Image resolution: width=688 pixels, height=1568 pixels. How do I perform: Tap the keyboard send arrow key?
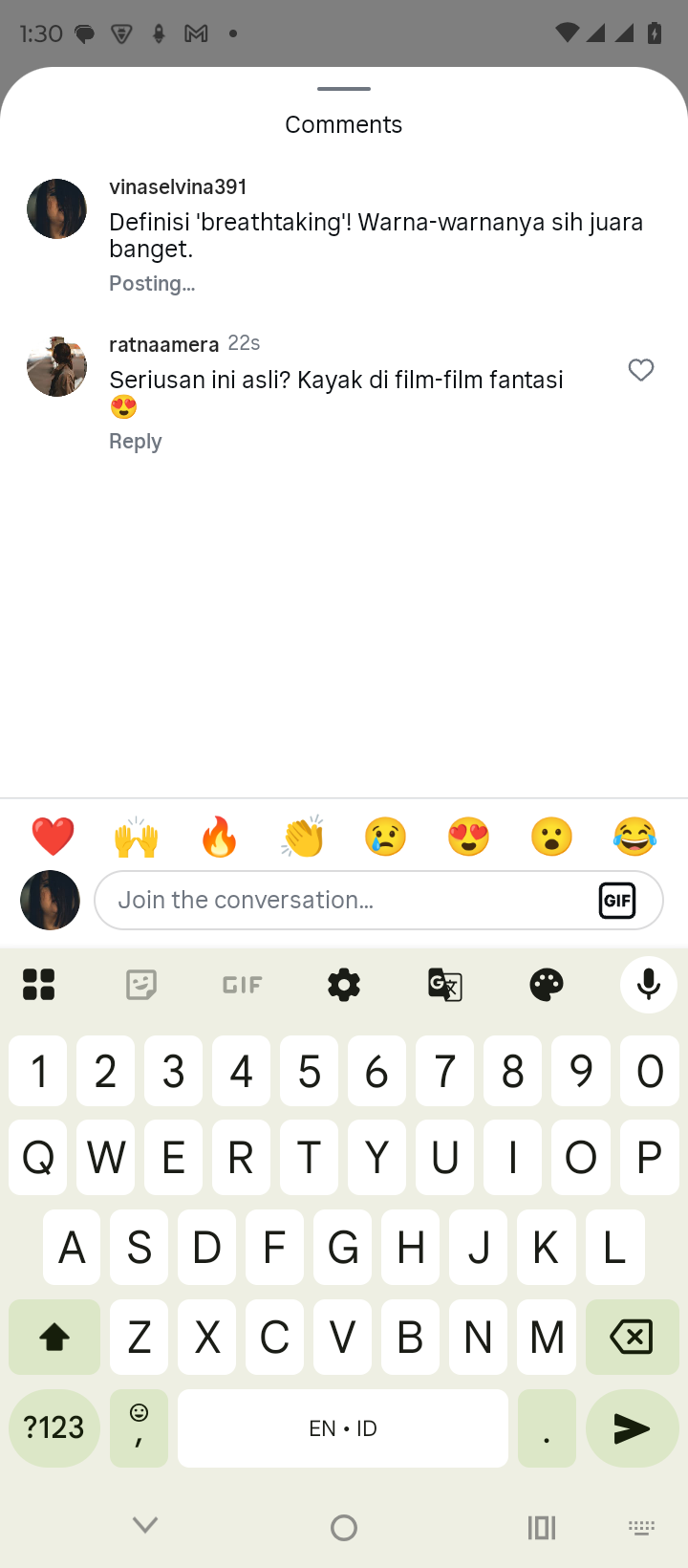(x=632, y=1428)
